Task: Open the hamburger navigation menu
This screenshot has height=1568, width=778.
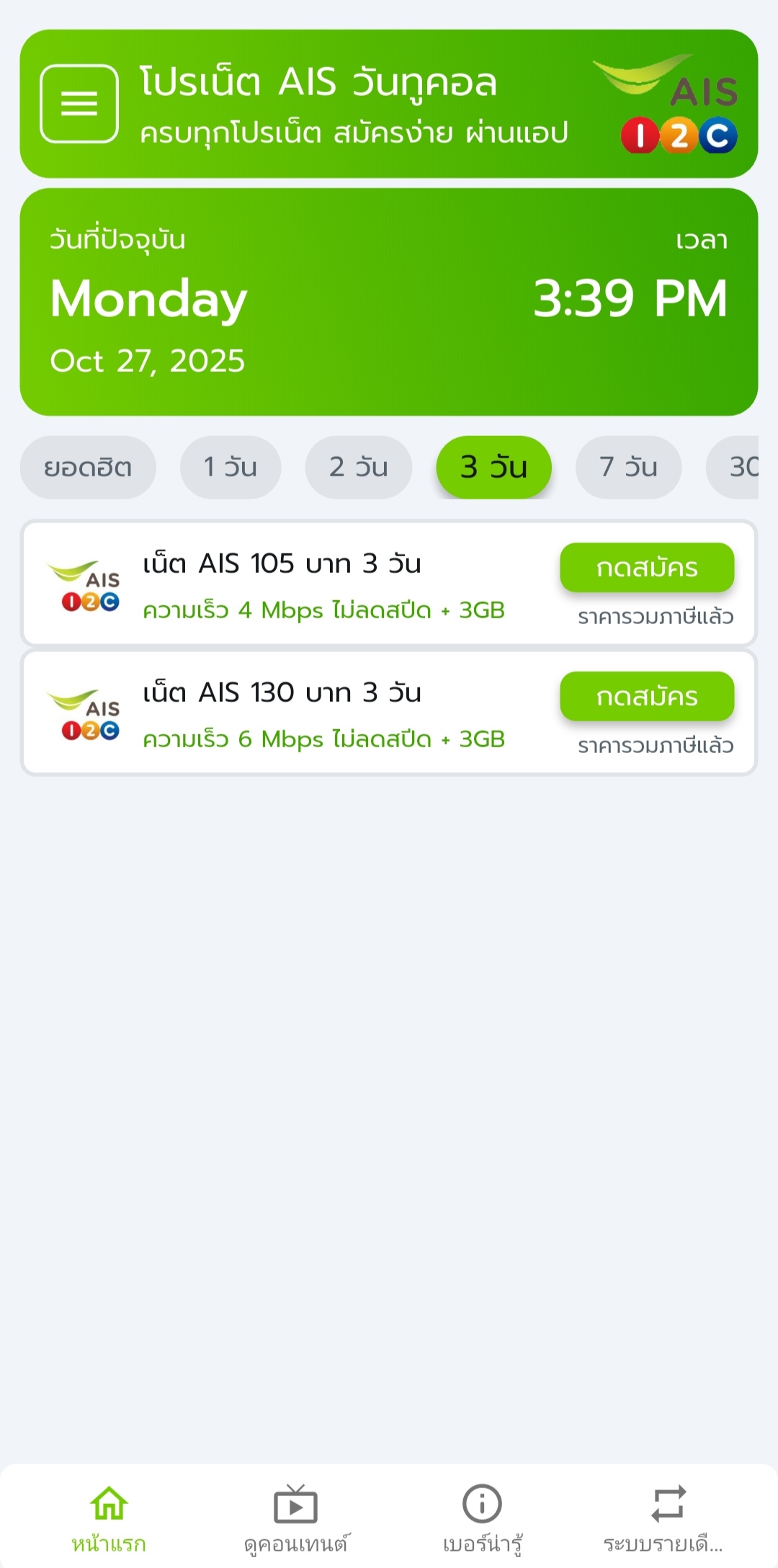Action: point(79,103)
